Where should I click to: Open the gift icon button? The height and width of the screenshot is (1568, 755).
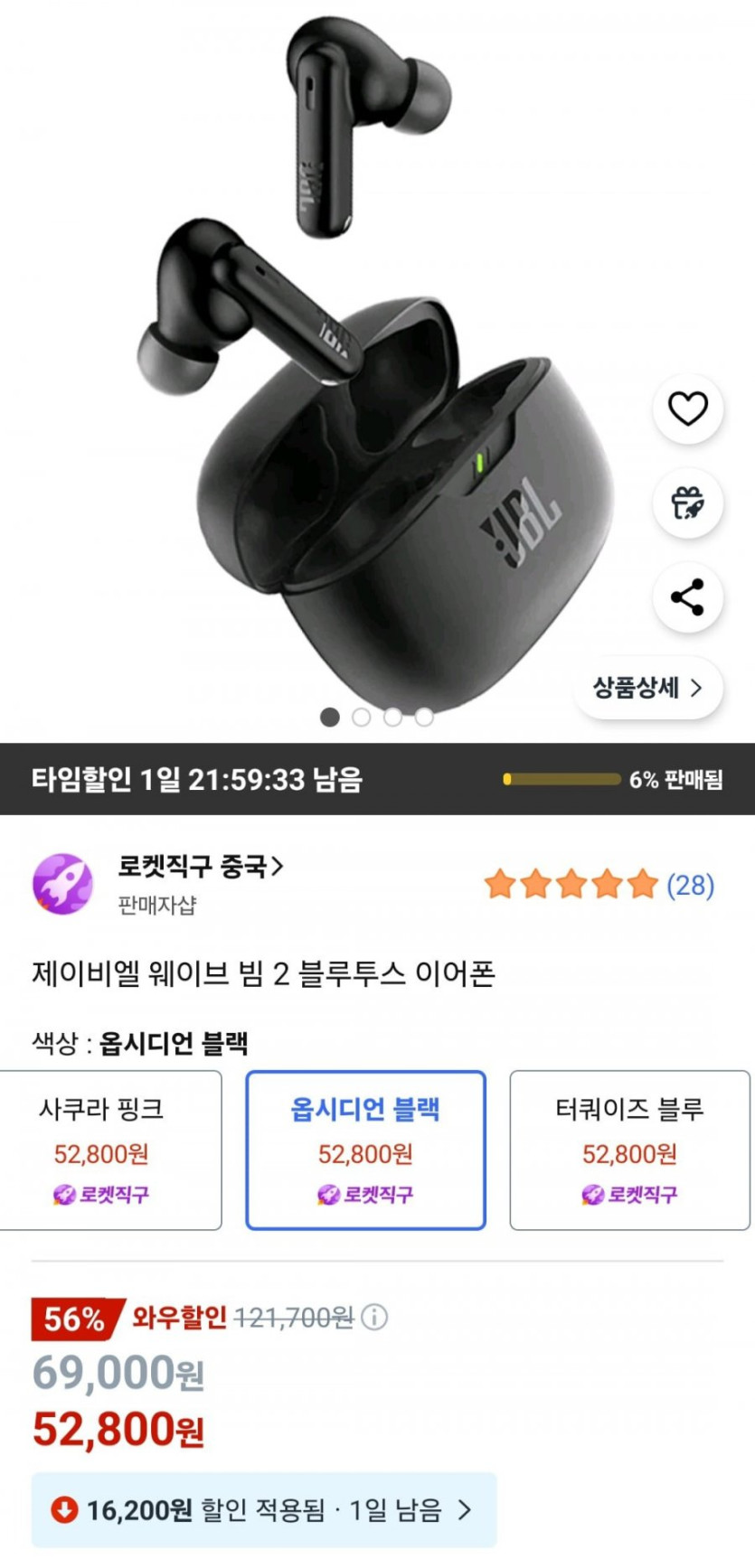(x=687, y=502)
